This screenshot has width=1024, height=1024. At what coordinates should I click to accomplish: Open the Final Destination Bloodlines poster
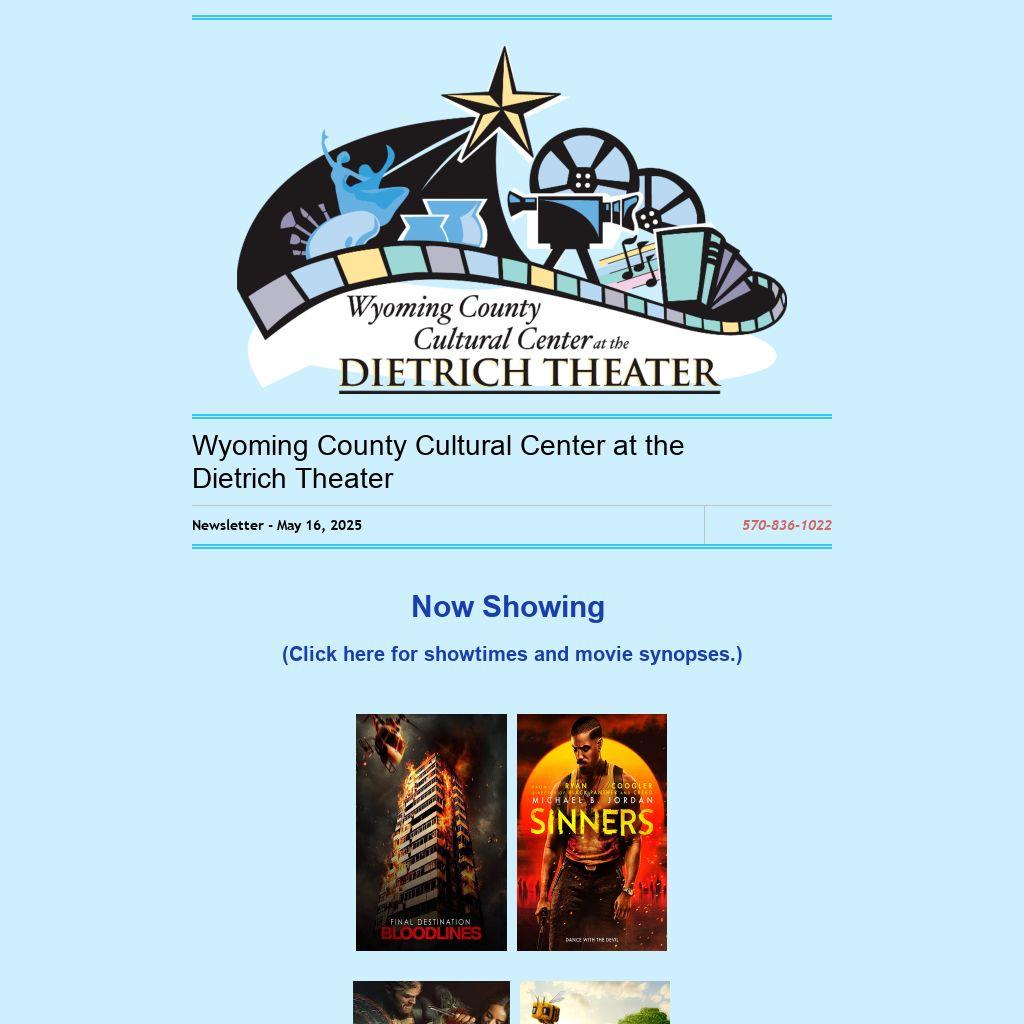coord(431,832)
